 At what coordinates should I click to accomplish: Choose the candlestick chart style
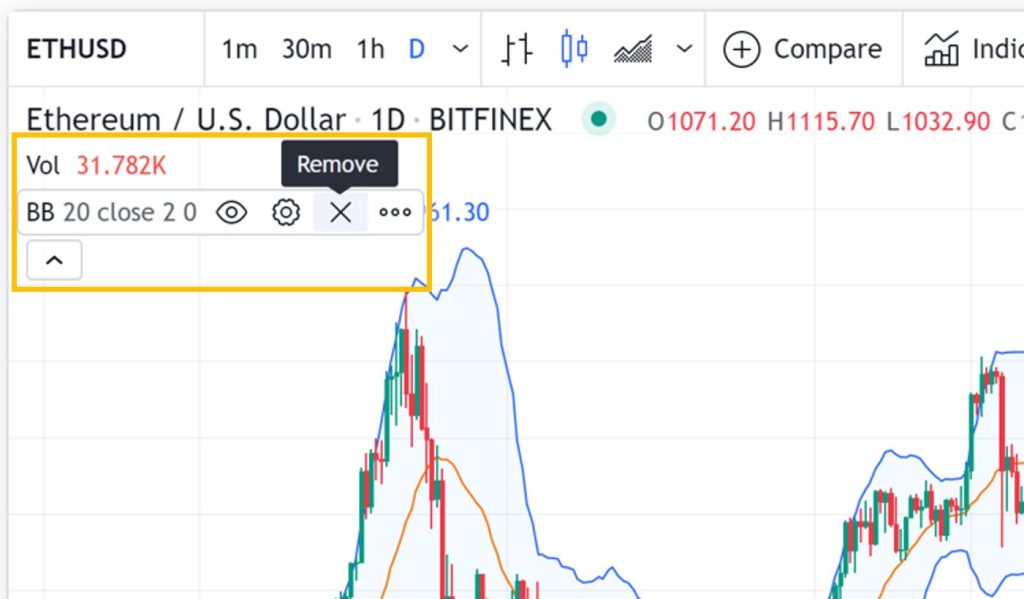[x=574, y=49]
